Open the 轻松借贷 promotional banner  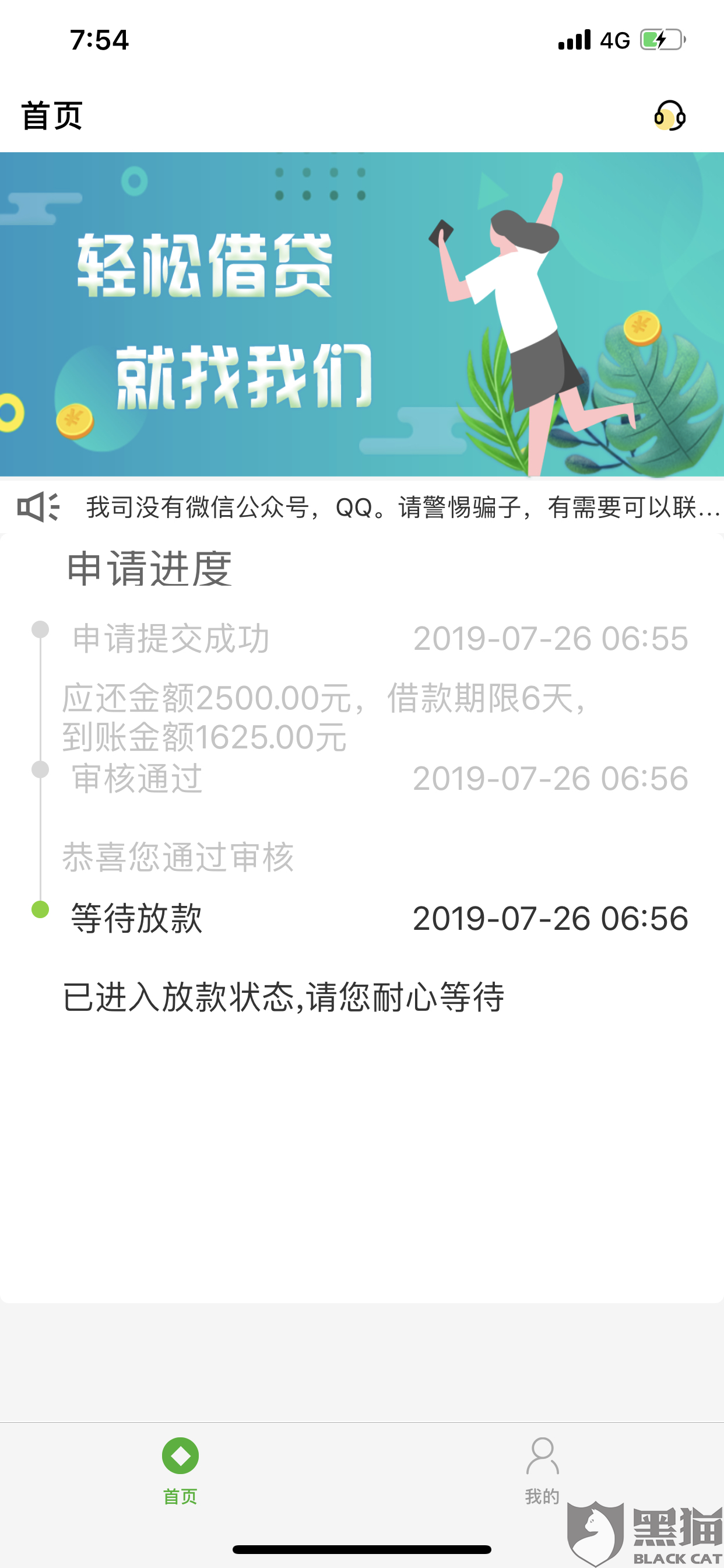coord(362,314)
